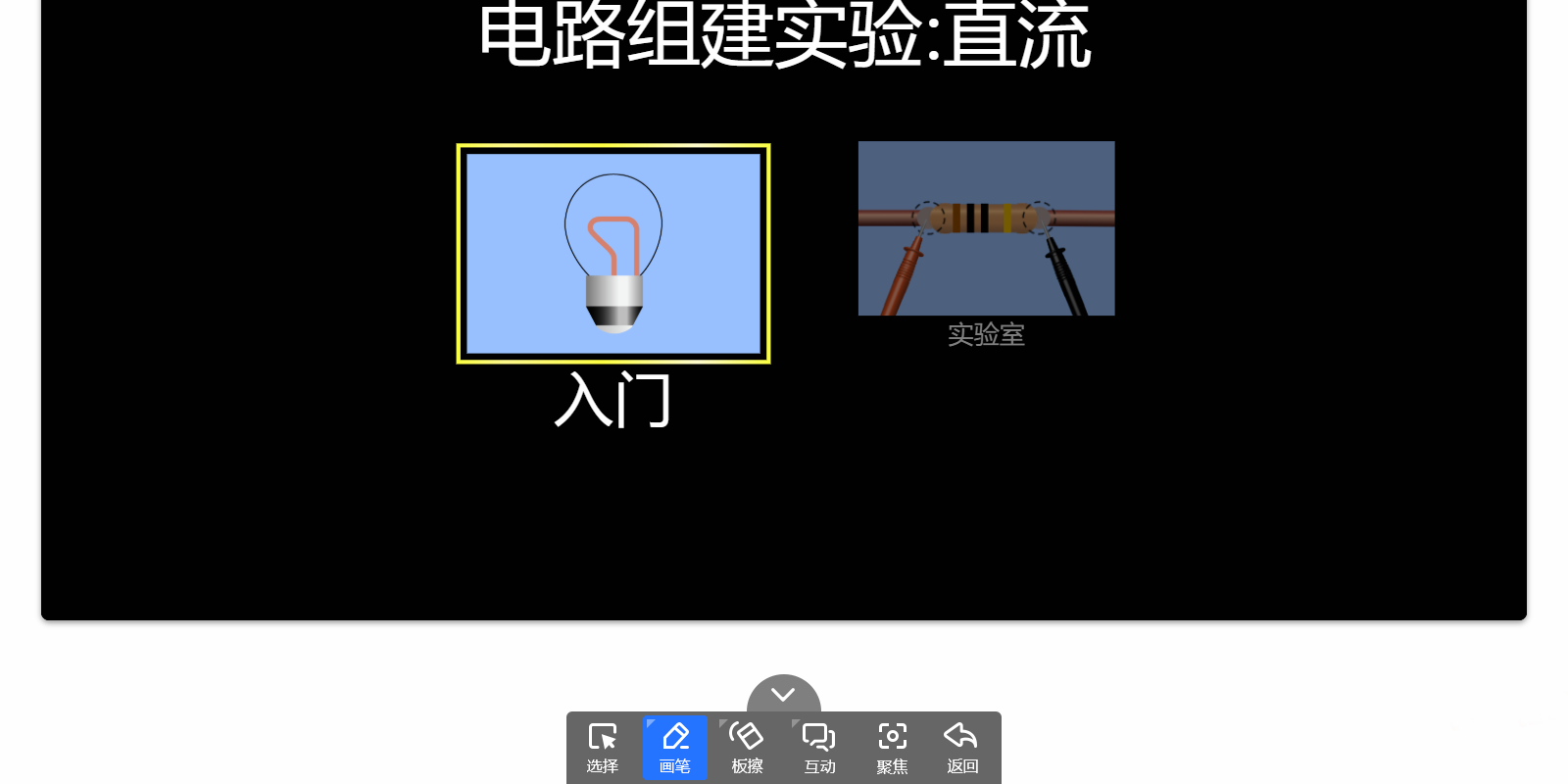Choose the 板擦 eraser tool
Screen dimensions: 1568x784
point(747,748)
